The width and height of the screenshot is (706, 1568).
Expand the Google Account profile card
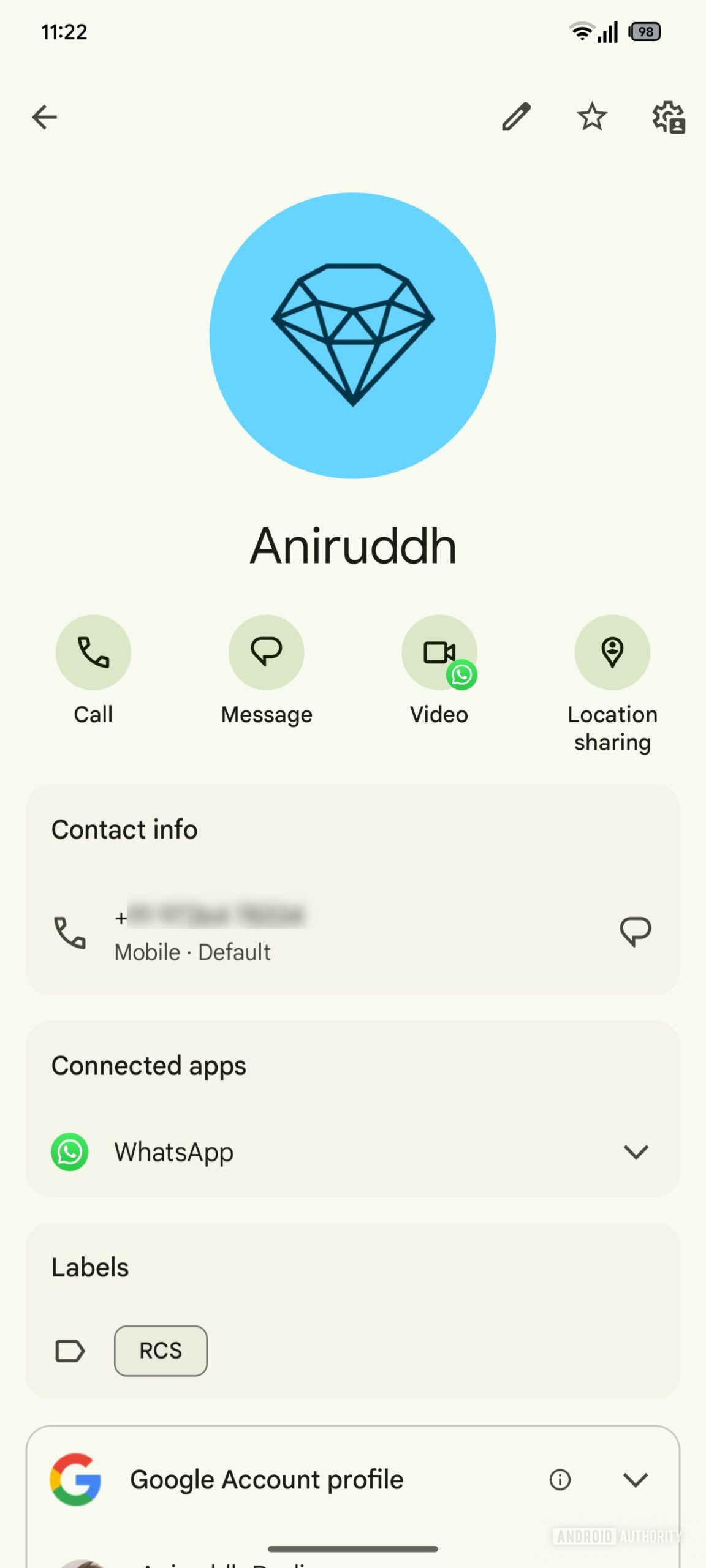636,1480
